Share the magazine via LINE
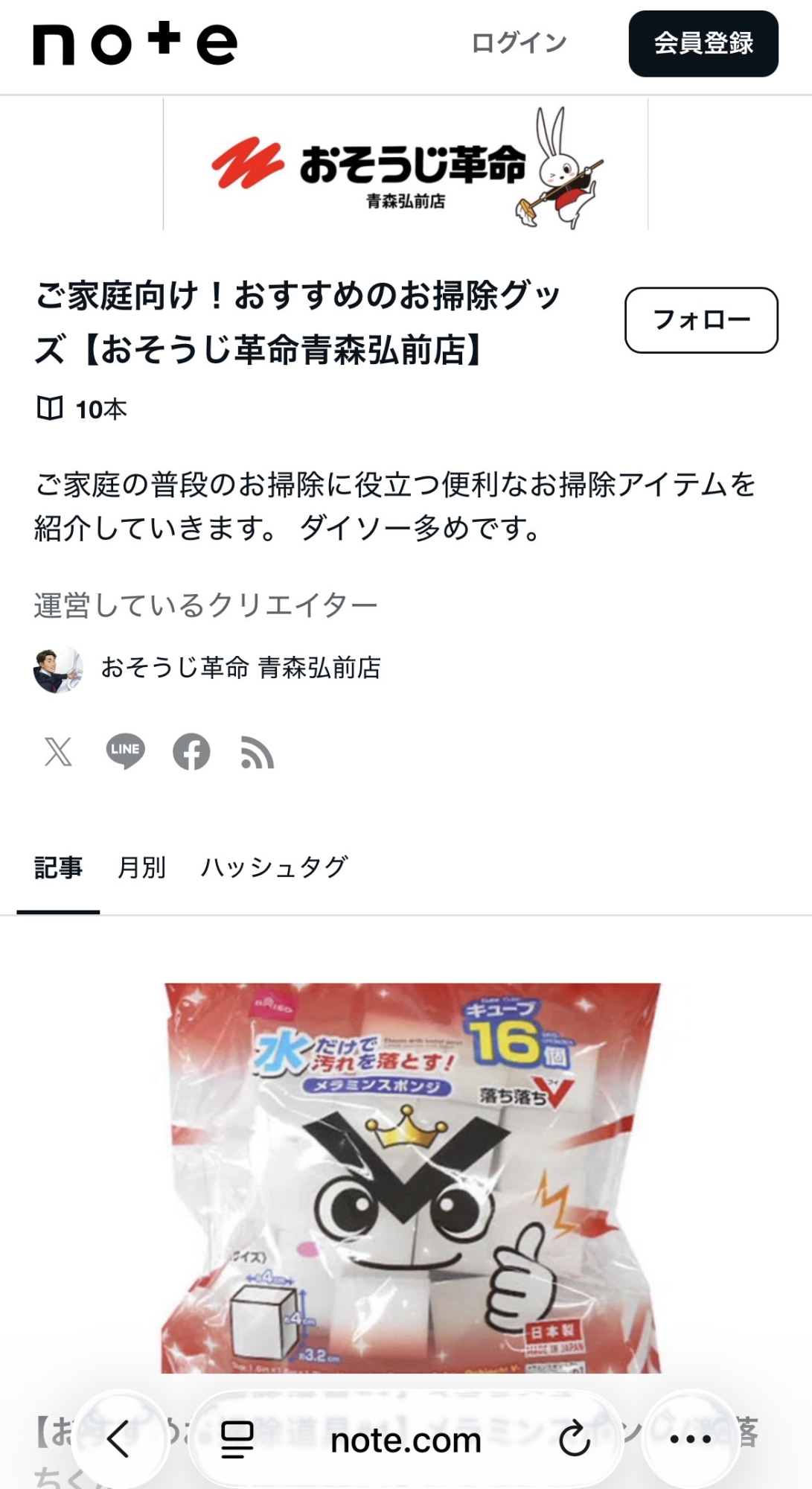This screenshot has height=1489, width=812. pyautogui.click(x=125, y=752)
